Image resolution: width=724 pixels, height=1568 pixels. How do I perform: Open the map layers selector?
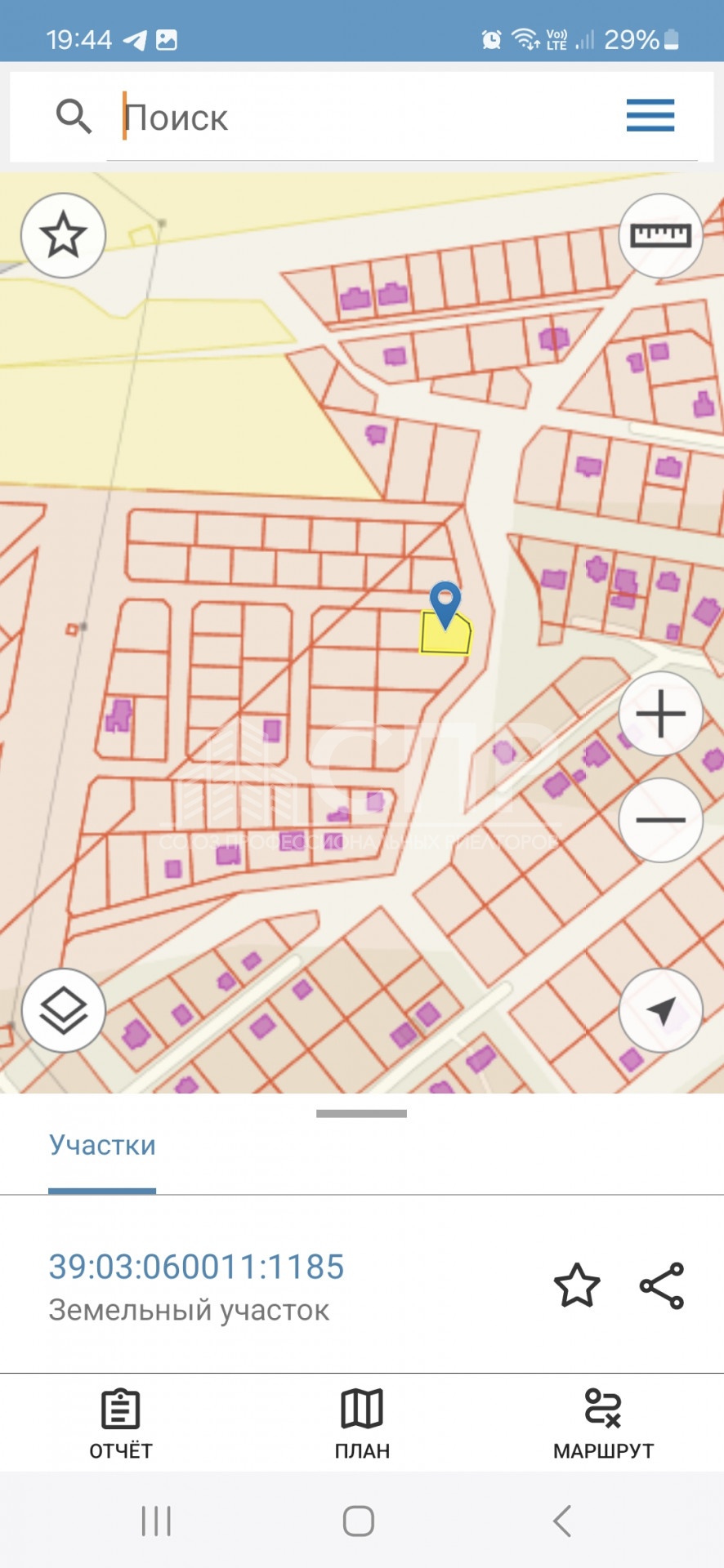click(x=63, y=1011)
